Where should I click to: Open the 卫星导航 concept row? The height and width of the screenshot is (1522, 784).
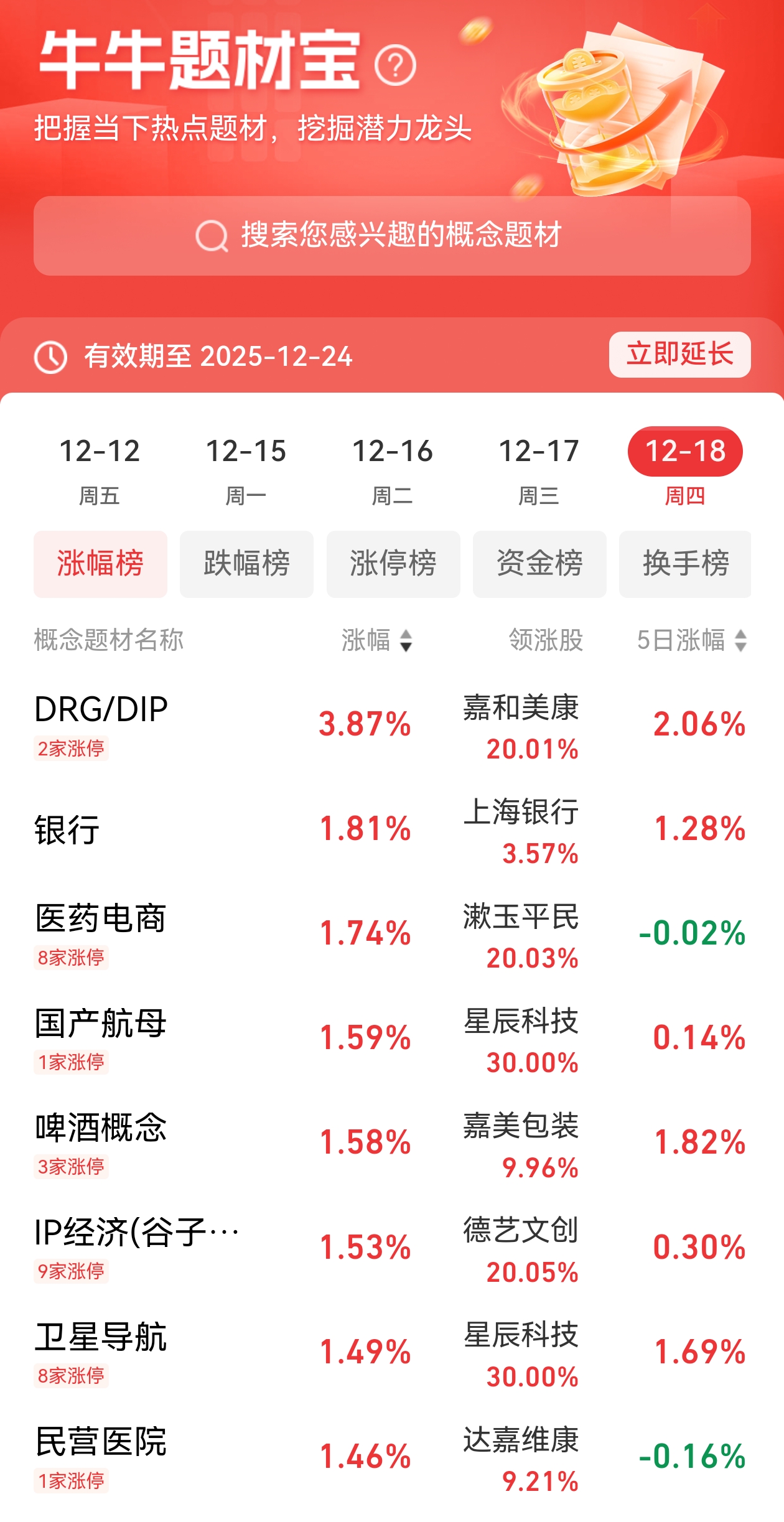point(101,1337)
